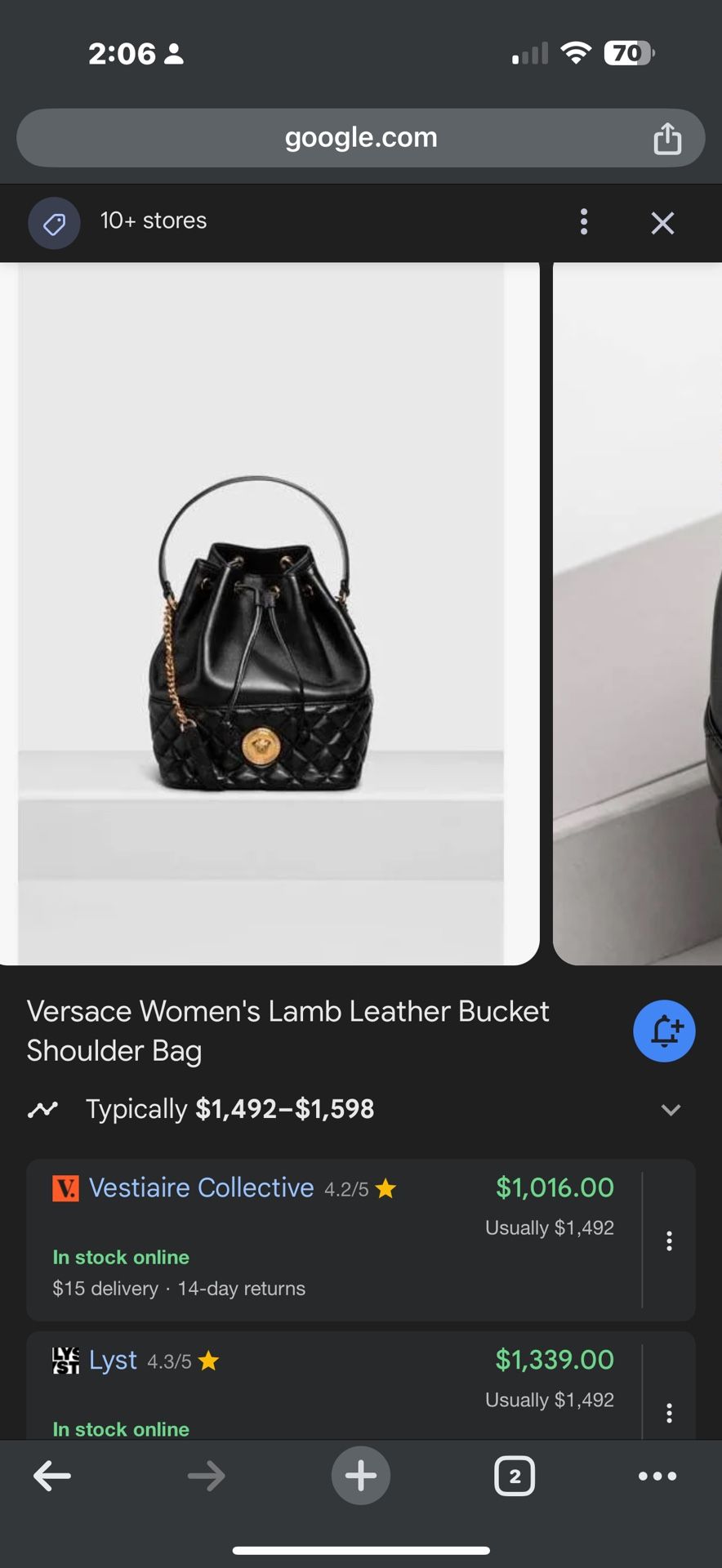Screen dimensions: 722x1568
Task: Click the star rating icon next to Vestiaire Collective
Action: click(386, 1188)
